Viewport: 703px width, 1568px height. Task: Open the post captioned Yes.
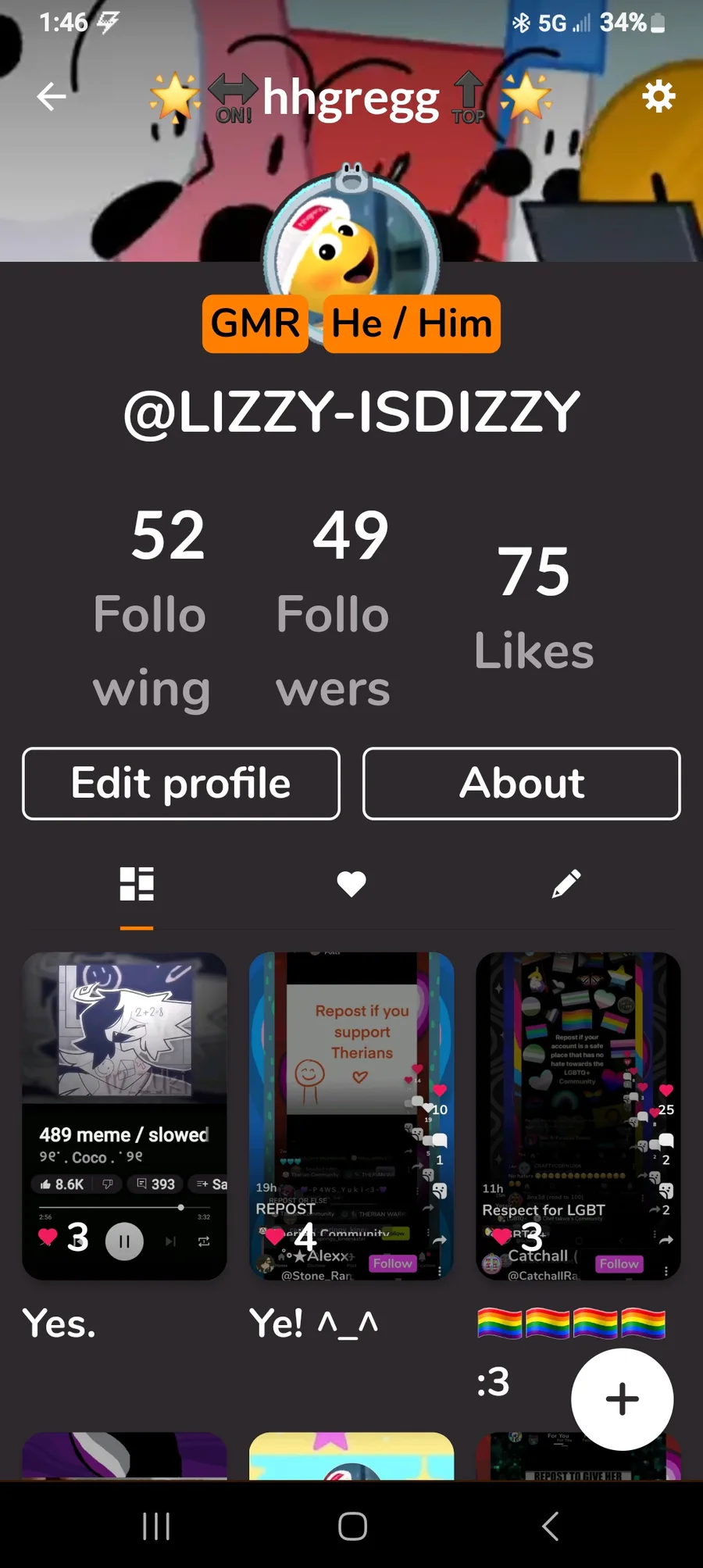point(124,1115)
